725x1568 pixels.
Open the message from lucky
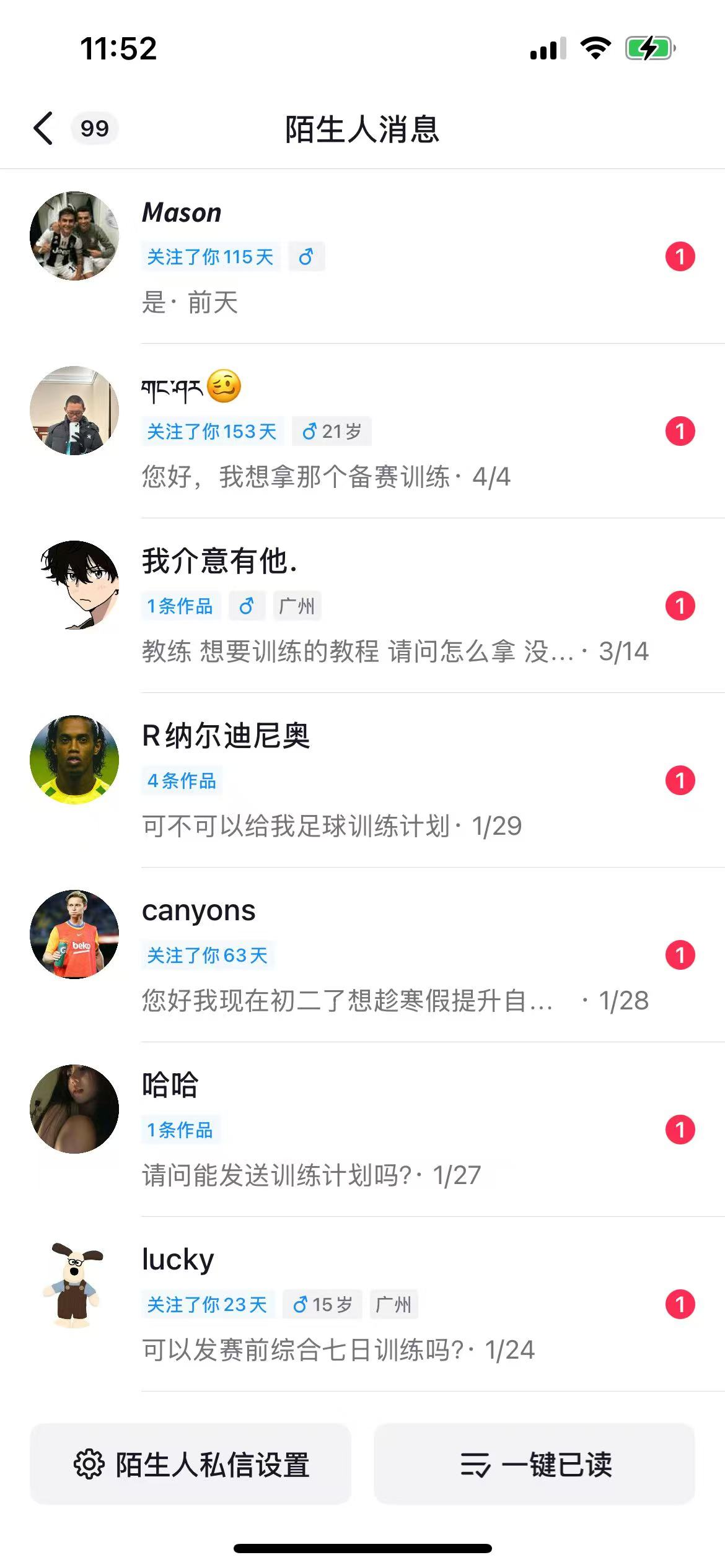coord(397,1304)
